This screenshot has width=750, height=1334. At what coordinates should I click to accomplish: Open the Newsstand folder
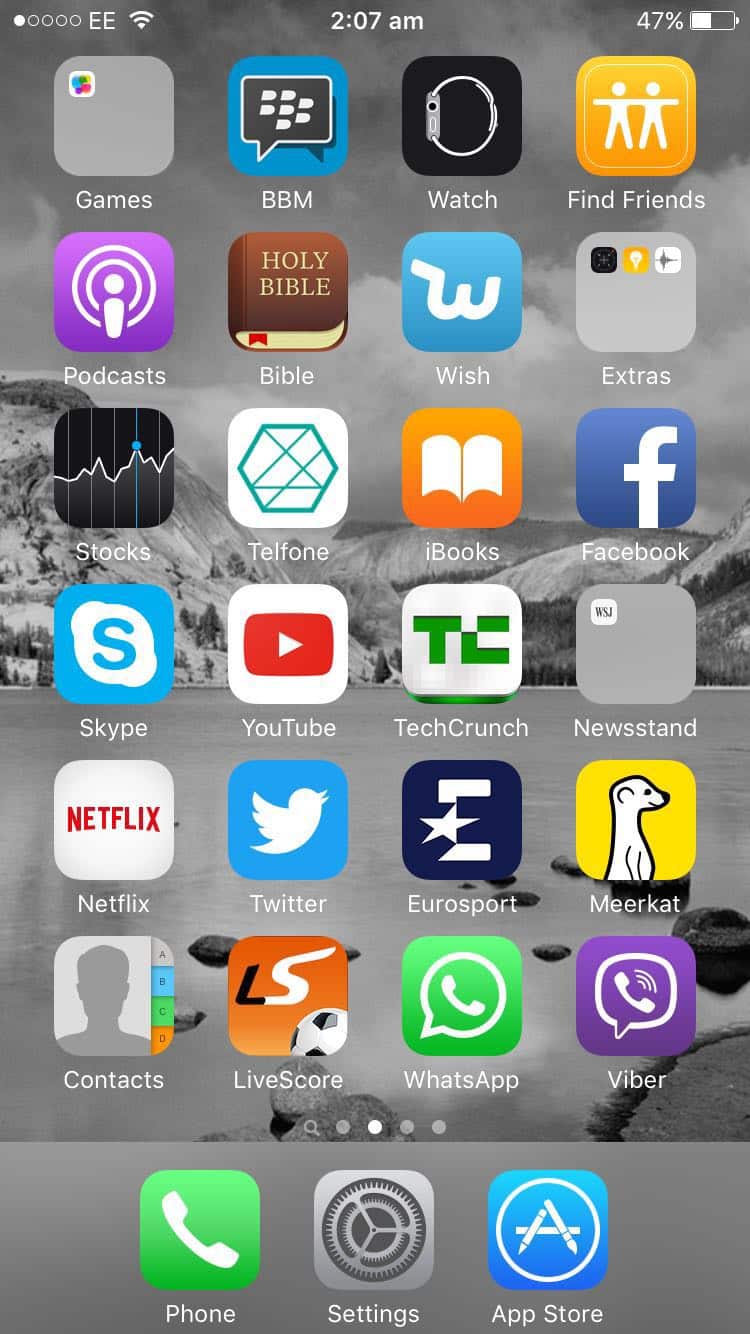tap(636, 644)
